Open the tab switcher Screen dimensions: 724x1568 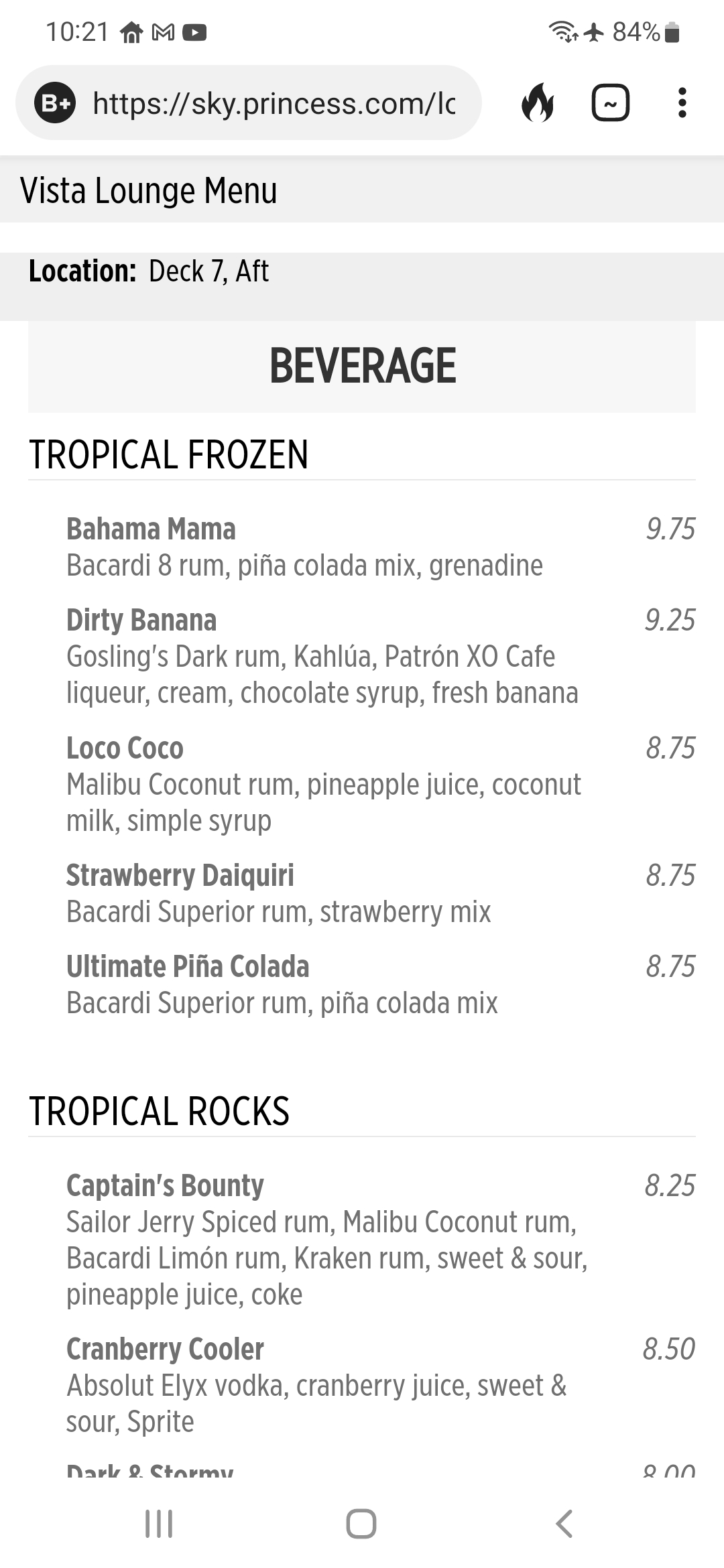click(610, 103)
